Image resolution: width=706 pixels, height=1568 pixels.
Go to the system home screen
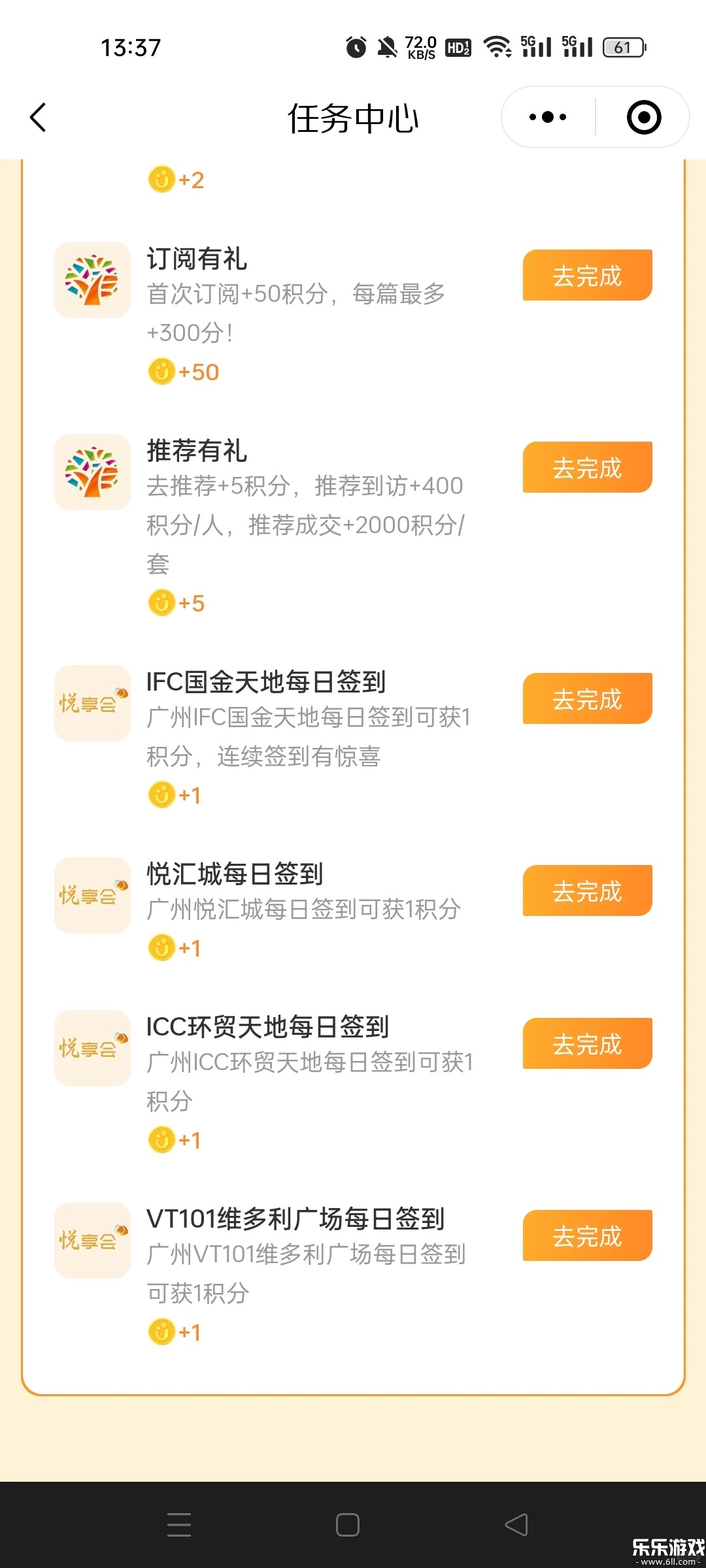coord(348,1524)
